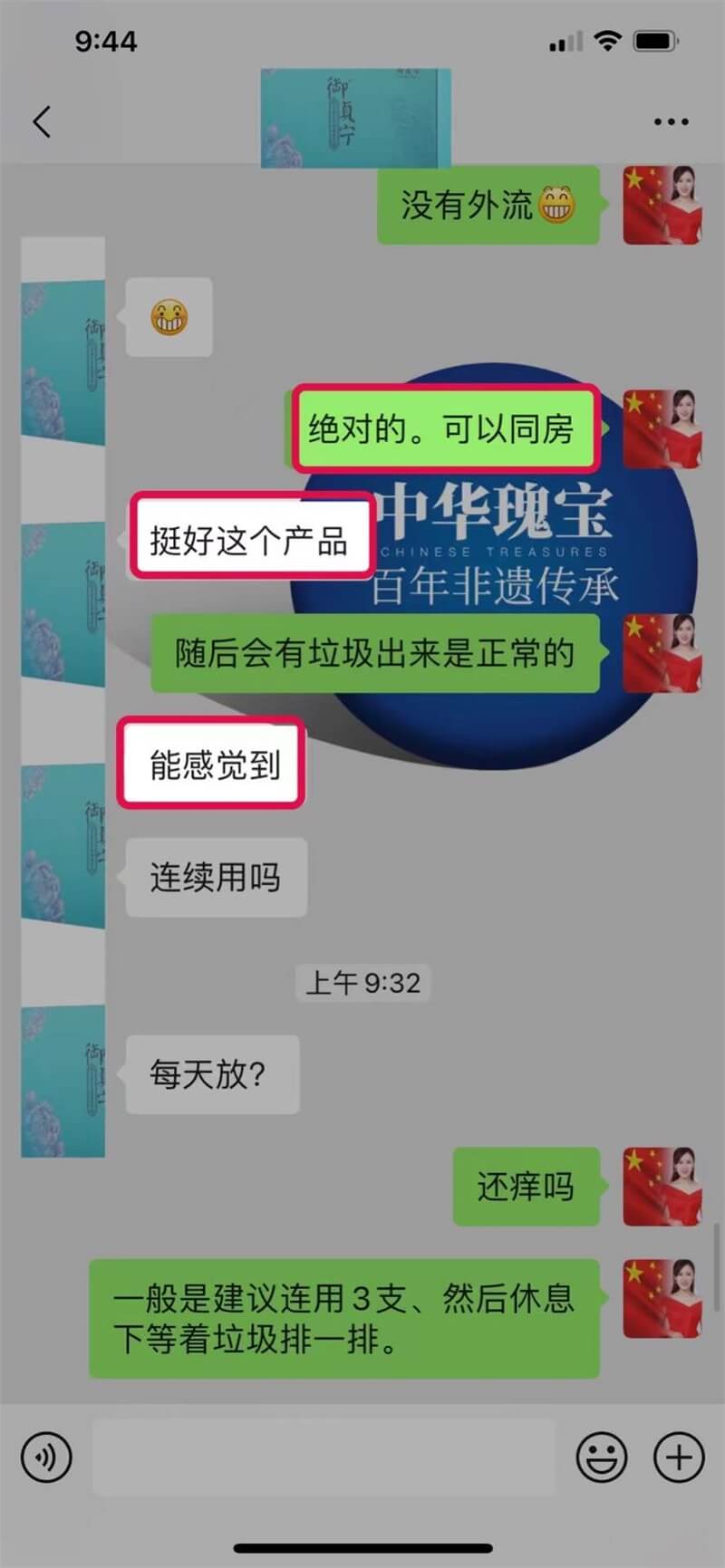
Task: Tap sender's avatar next to 还痒吗
Action: tap(662, 1187)
